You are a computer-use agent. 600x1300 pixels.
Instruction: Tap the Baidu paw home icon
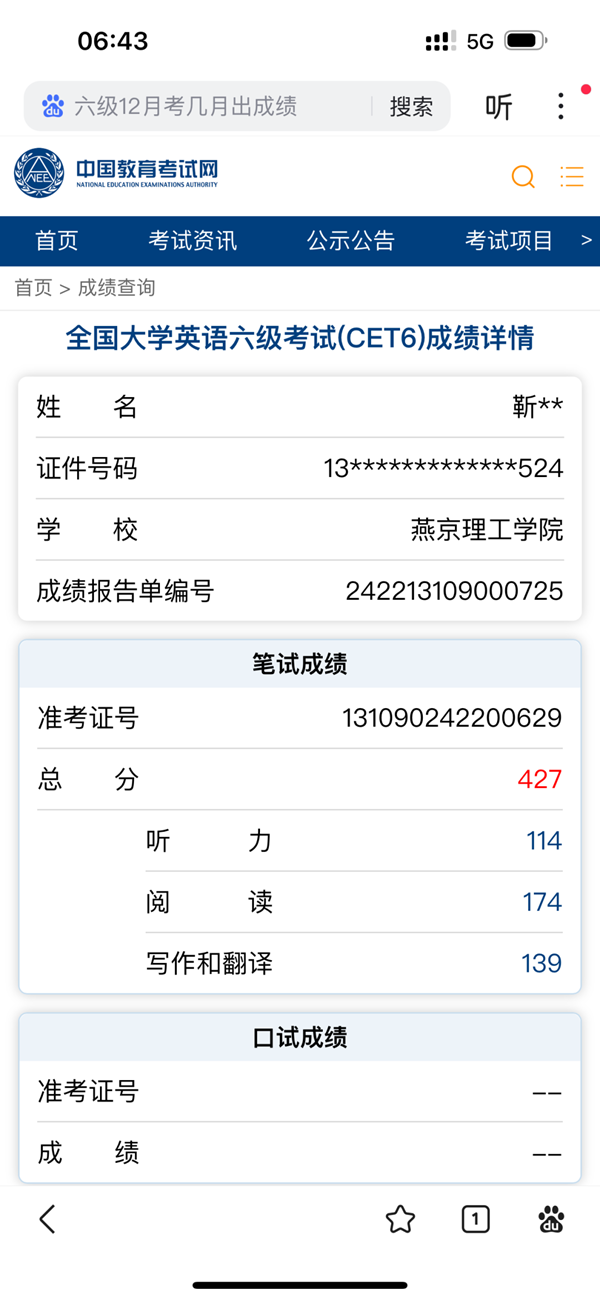pos(551,1218)
